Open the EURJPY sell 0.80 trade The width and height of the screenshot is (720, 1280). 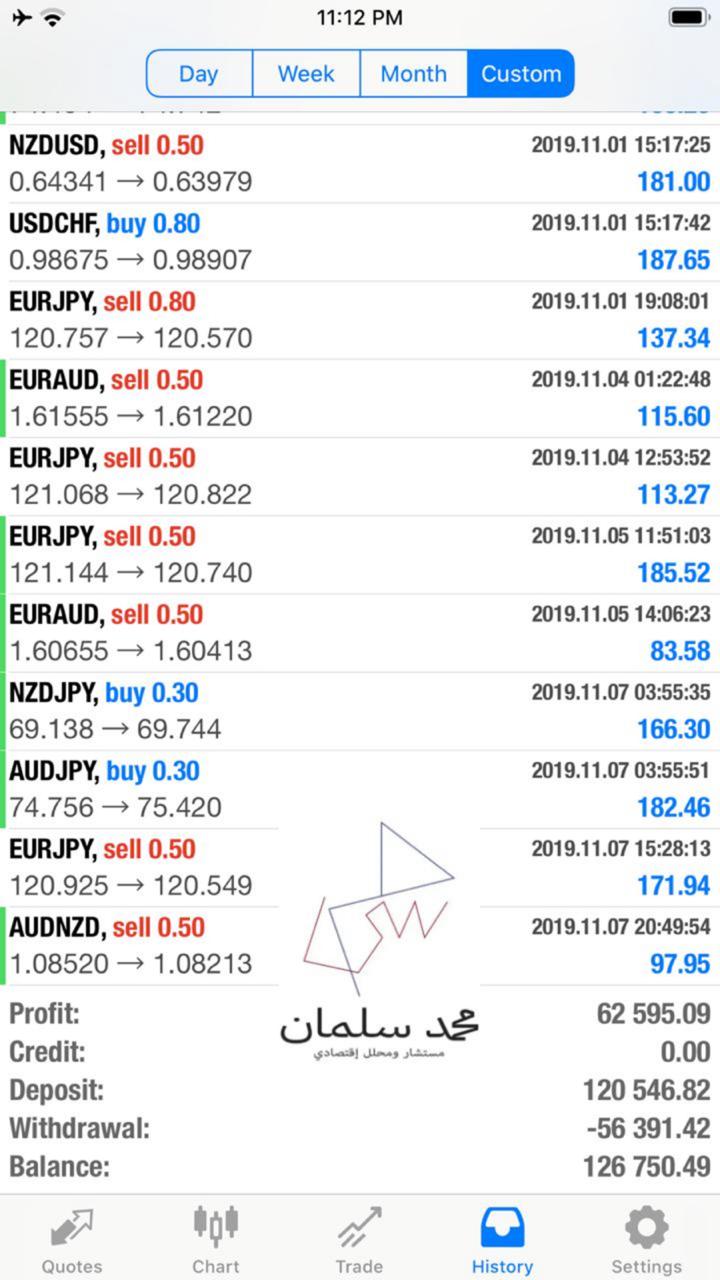(360, 320)
